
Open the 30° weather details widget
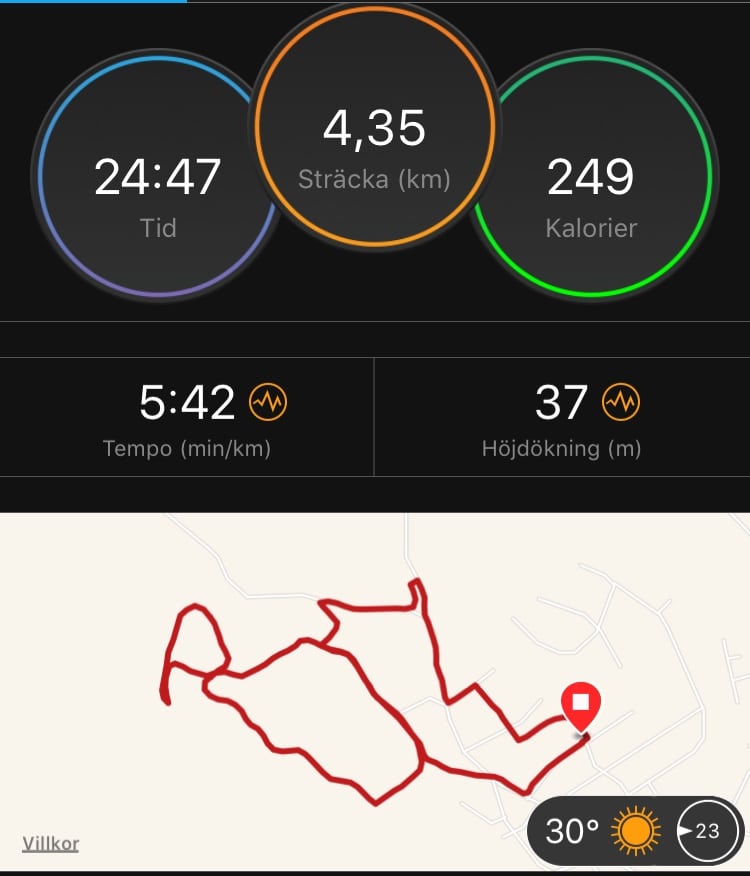(x=600, y=830)
